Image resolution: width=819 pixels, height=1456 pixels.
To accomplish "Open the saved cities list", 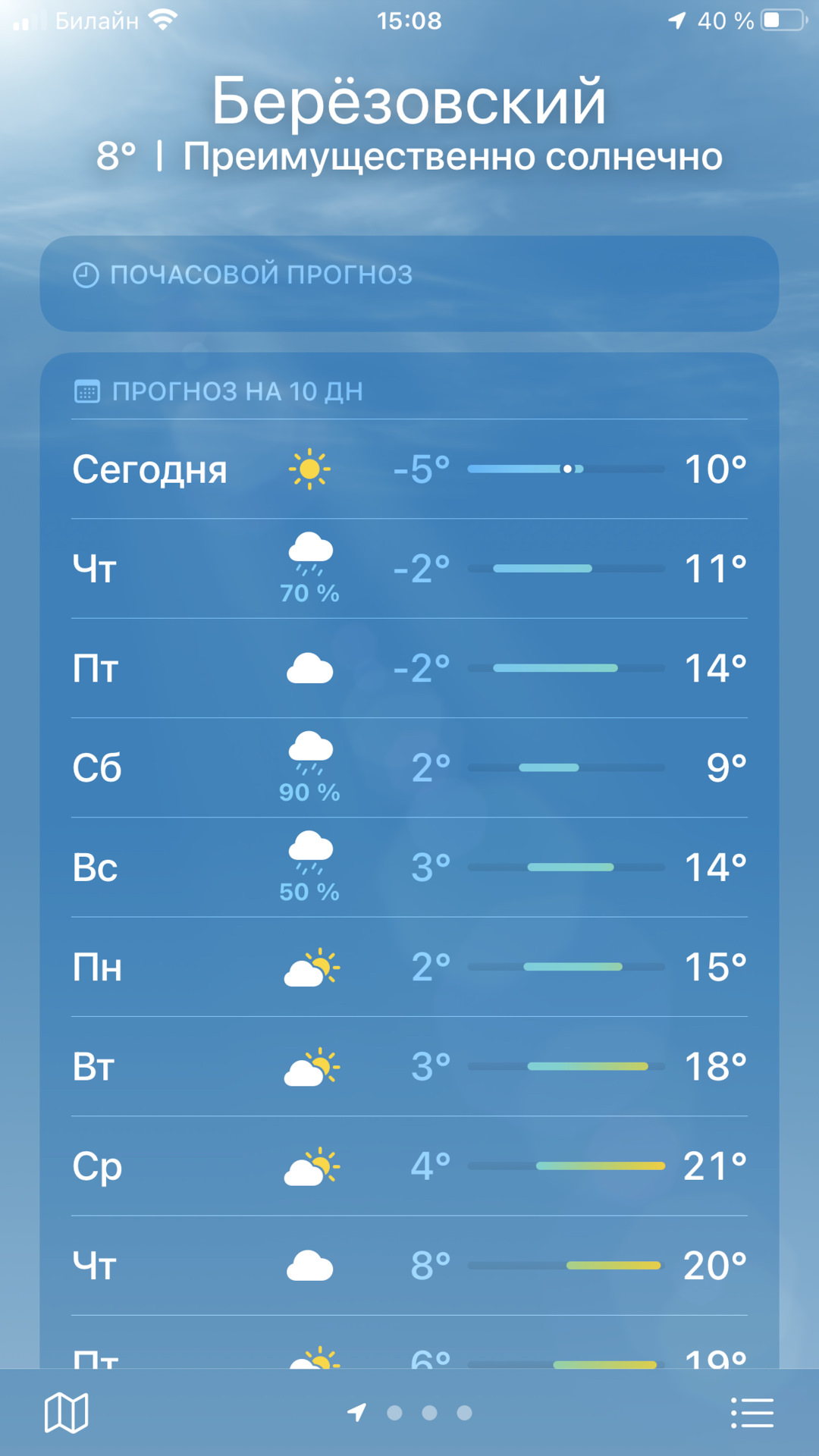I will click(752, 1412).
